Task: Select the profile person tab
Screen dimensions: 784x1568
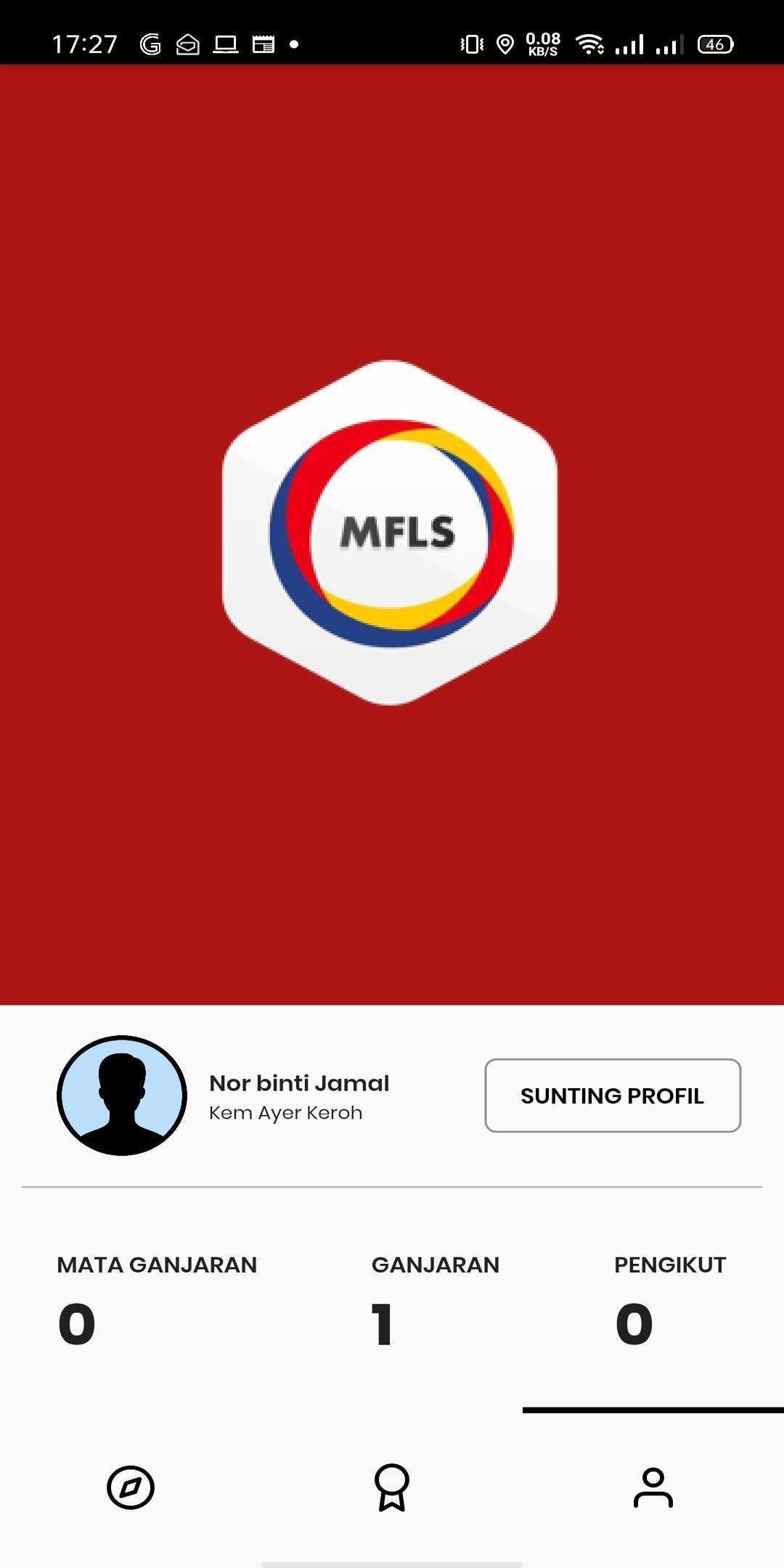Action: [x=653, y=1487]
